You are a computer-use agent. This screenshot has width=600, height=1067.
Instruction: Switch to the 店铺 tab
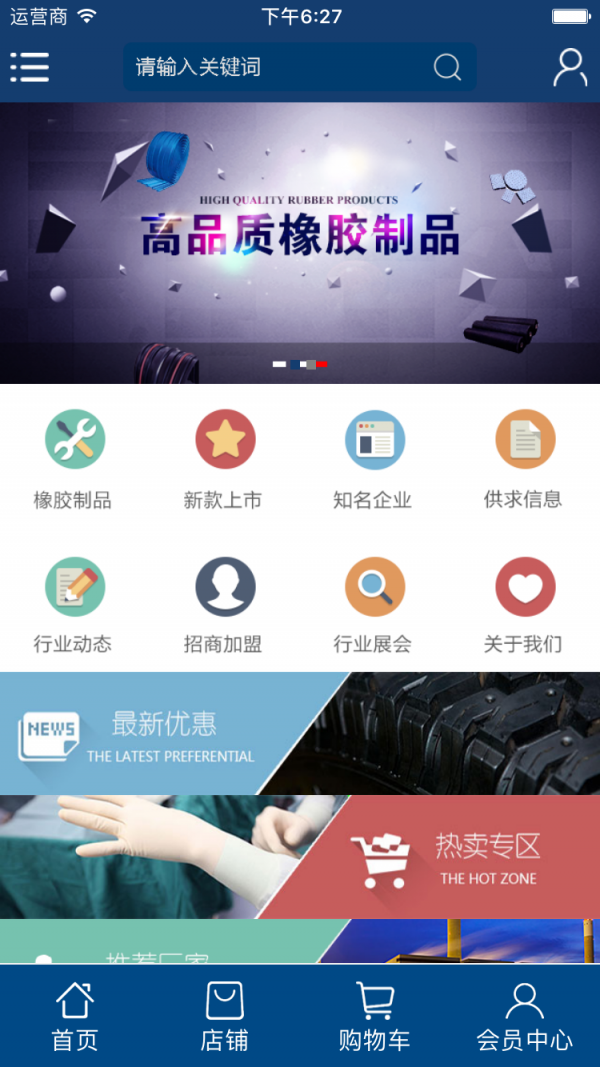(225, 1016)
